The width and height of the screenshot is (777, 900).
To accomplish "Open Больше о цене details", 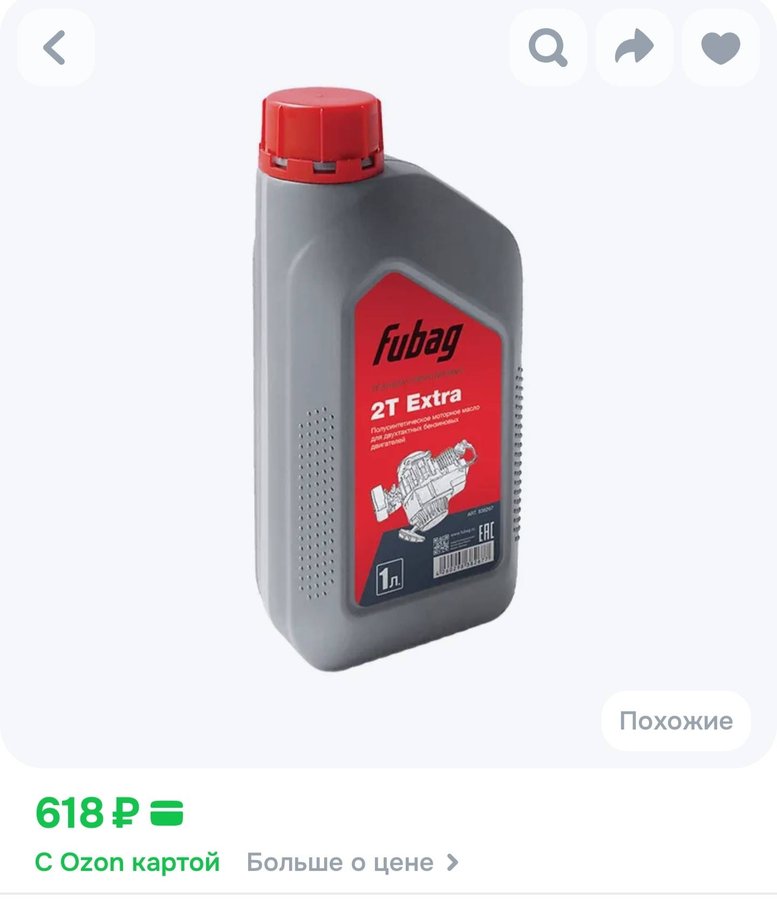I will 352,862.
